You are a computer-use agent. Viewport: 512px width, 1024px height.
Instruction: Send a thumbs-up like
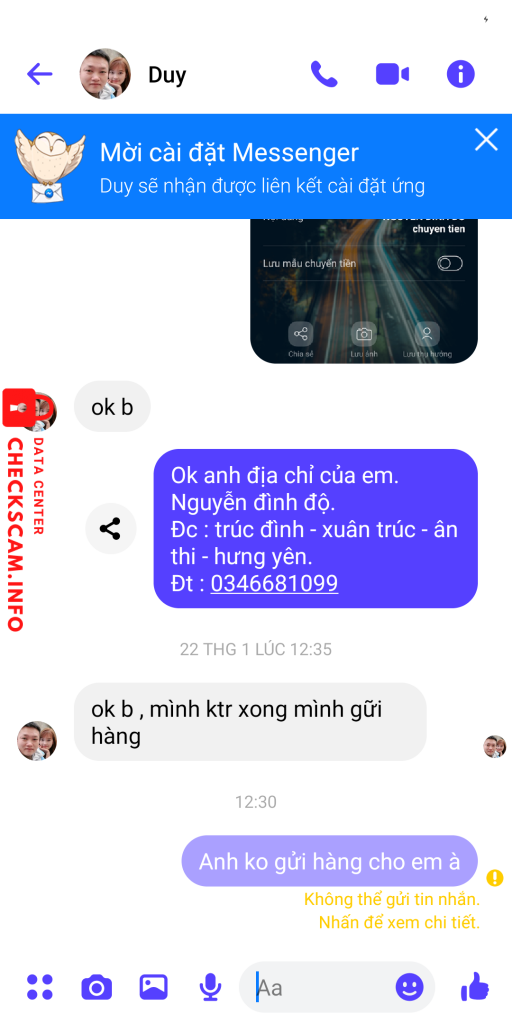[475, 986]
